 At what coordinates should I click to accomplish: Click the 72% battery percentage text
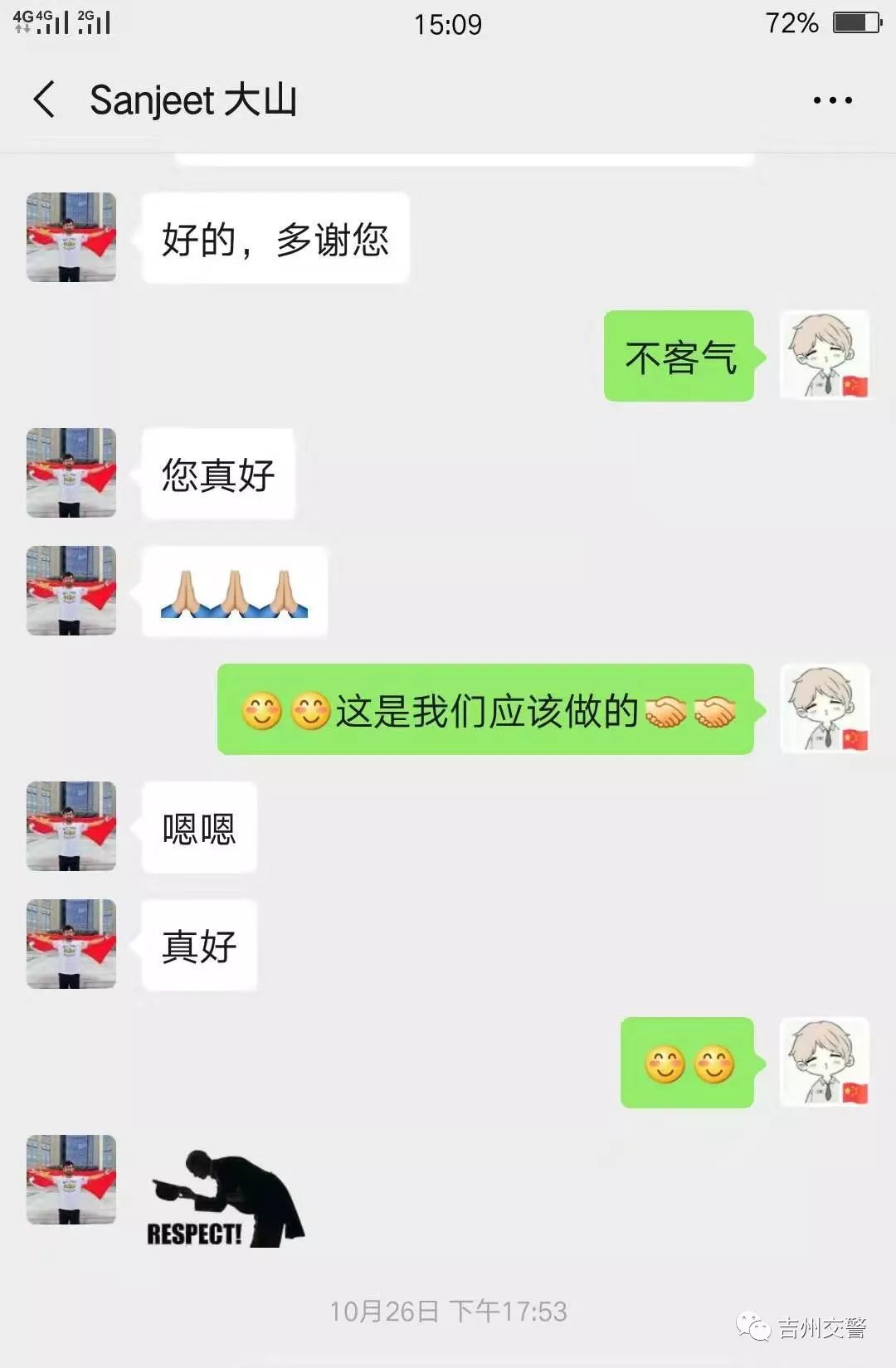click(791, 24)
